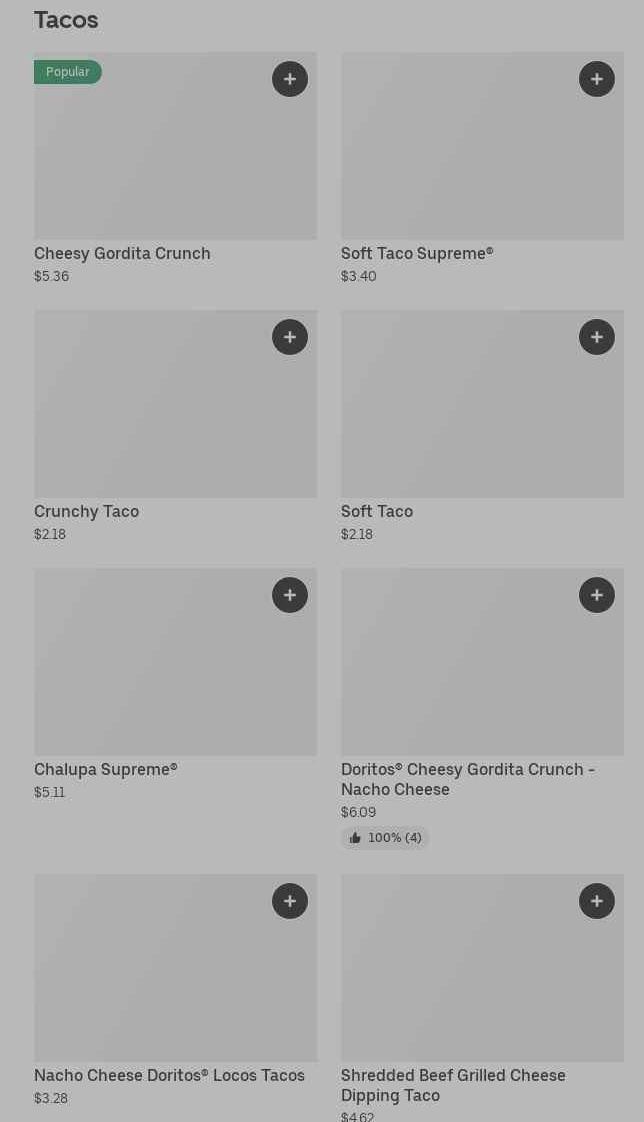View Soft Taco Supreme details

(x=482, y=168)
